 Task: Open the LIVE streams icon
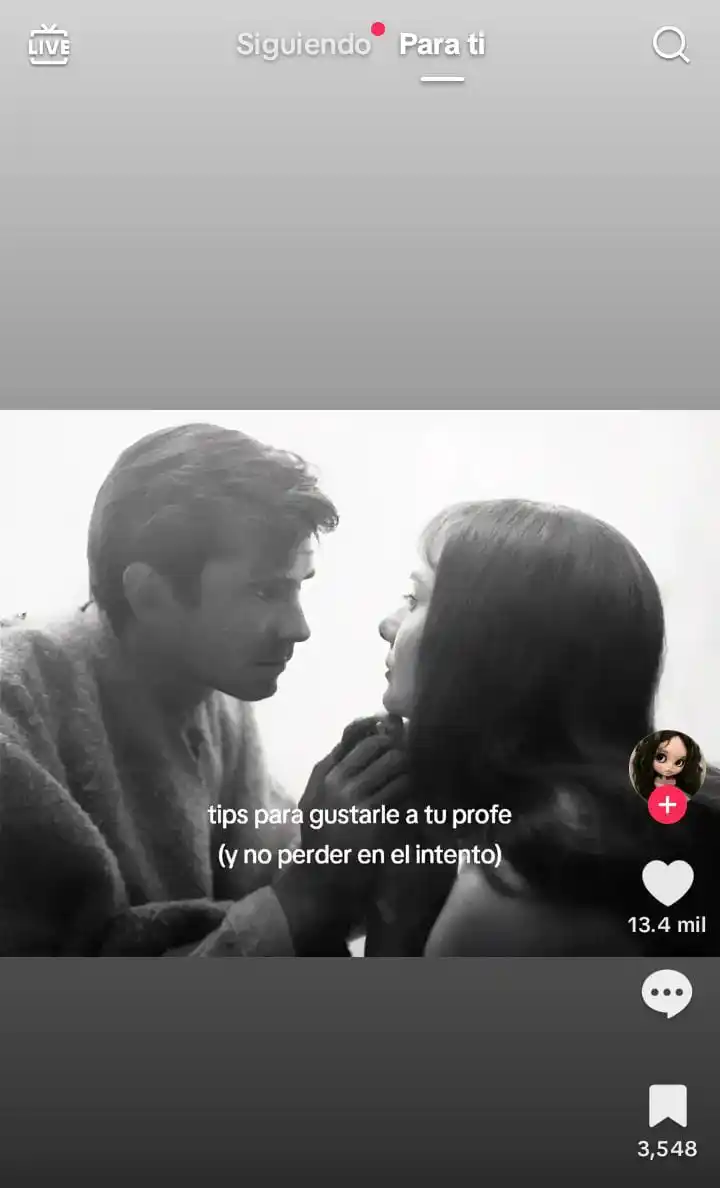(48, 45)
